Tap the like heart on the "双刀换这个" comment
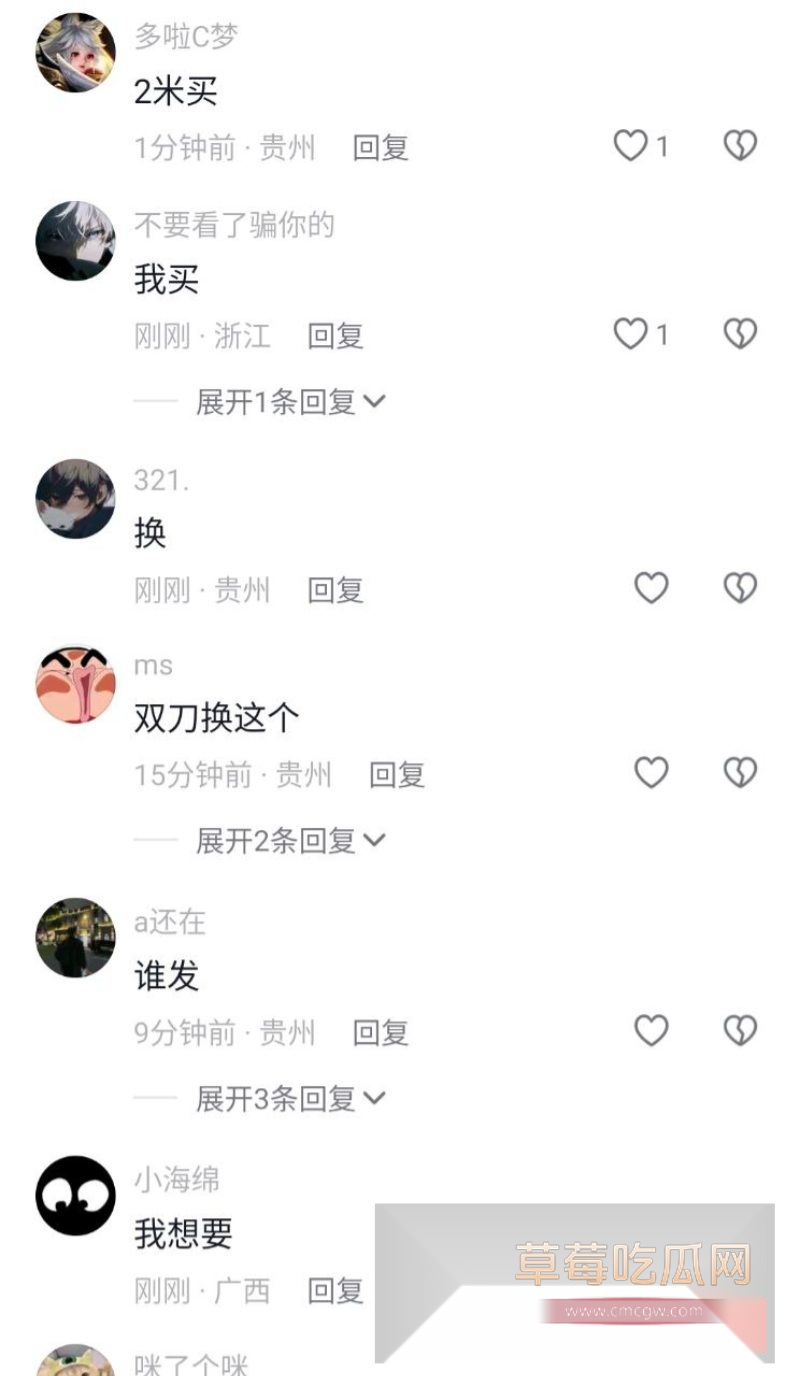The image size is (800, 1376). (651, 773)
